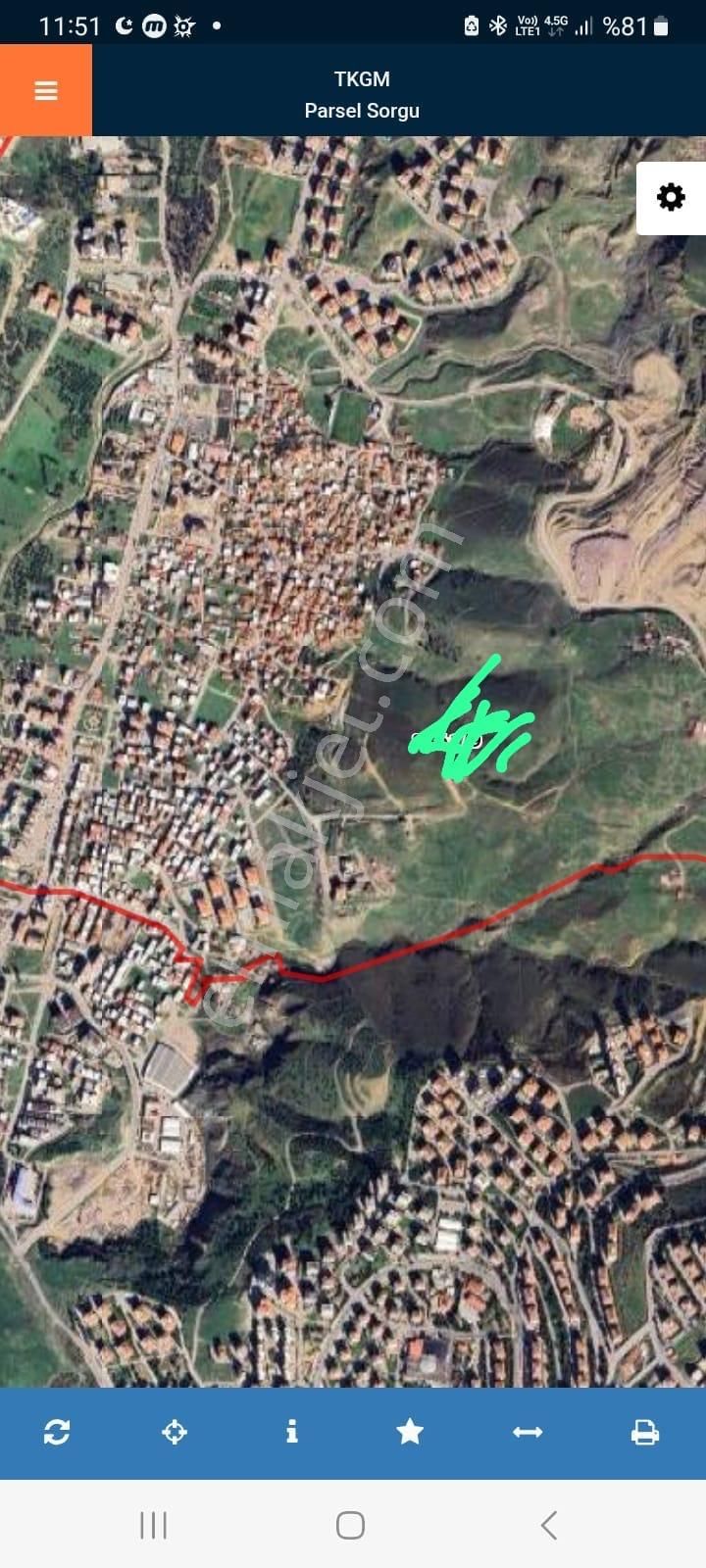Tap the circular m icon in status bar
Image resolution: width=706 pixels, height=1568 pixels.
[x=154, y=24]
